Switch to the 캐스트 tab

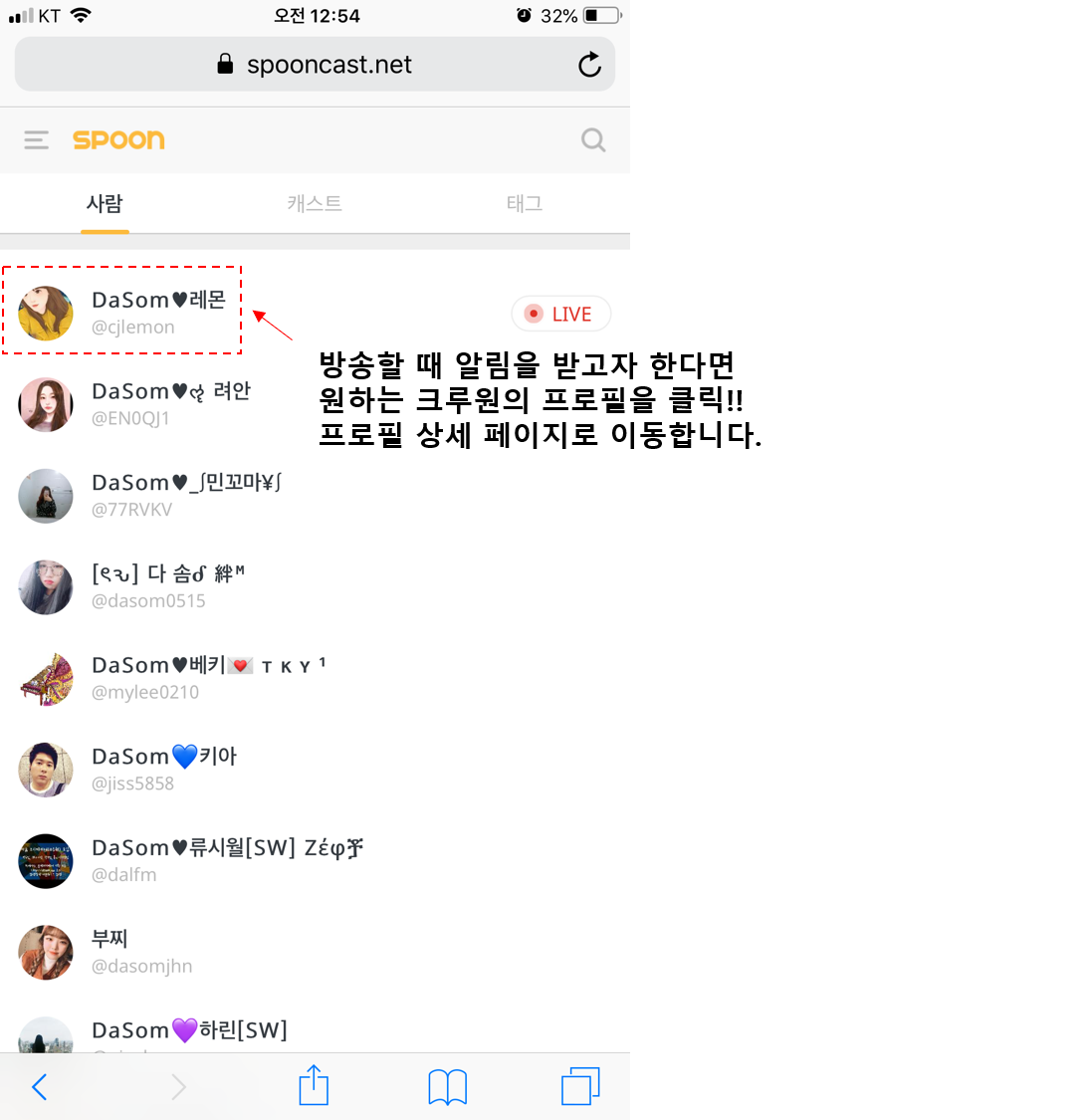[x=315, y=203]
